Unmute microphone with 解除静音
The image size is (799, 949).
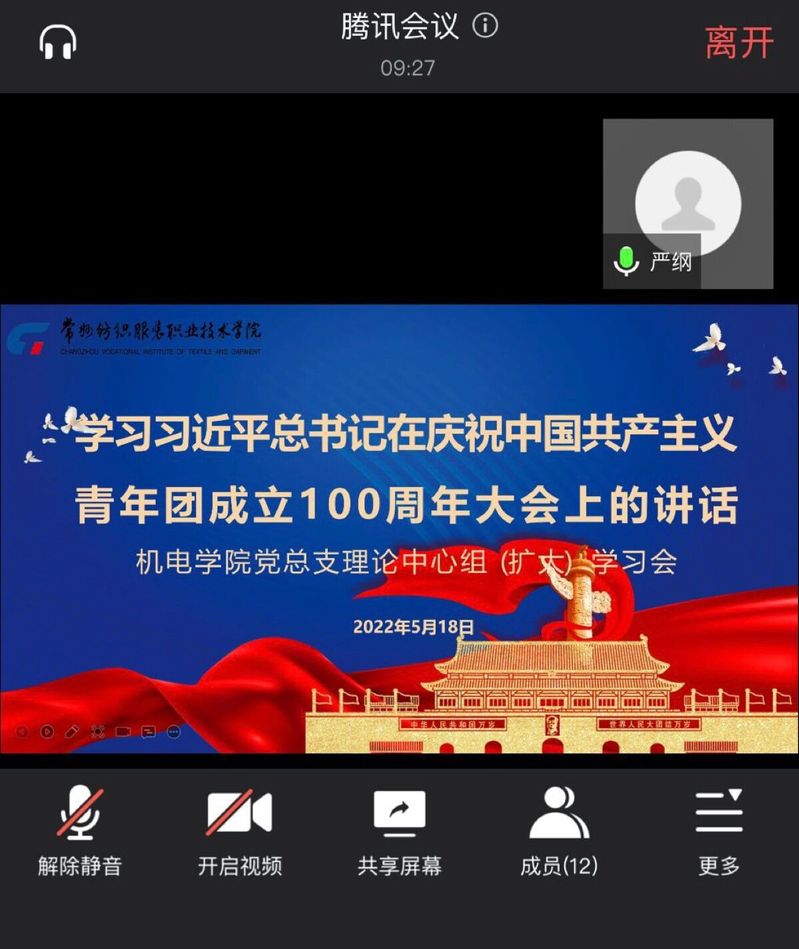pos(80,830)
